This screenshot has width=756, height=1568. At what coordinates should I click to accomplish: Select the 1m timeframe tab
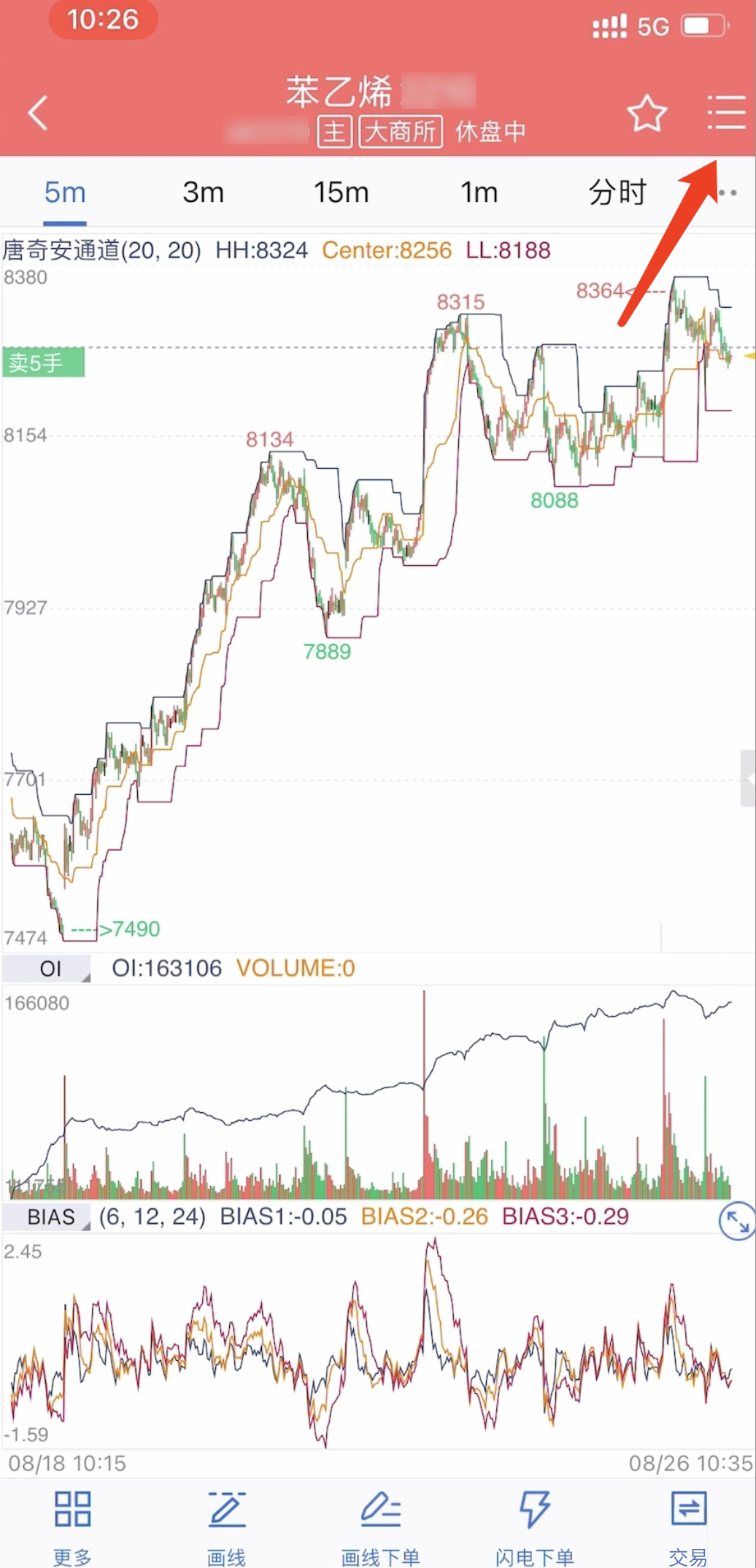479,193
